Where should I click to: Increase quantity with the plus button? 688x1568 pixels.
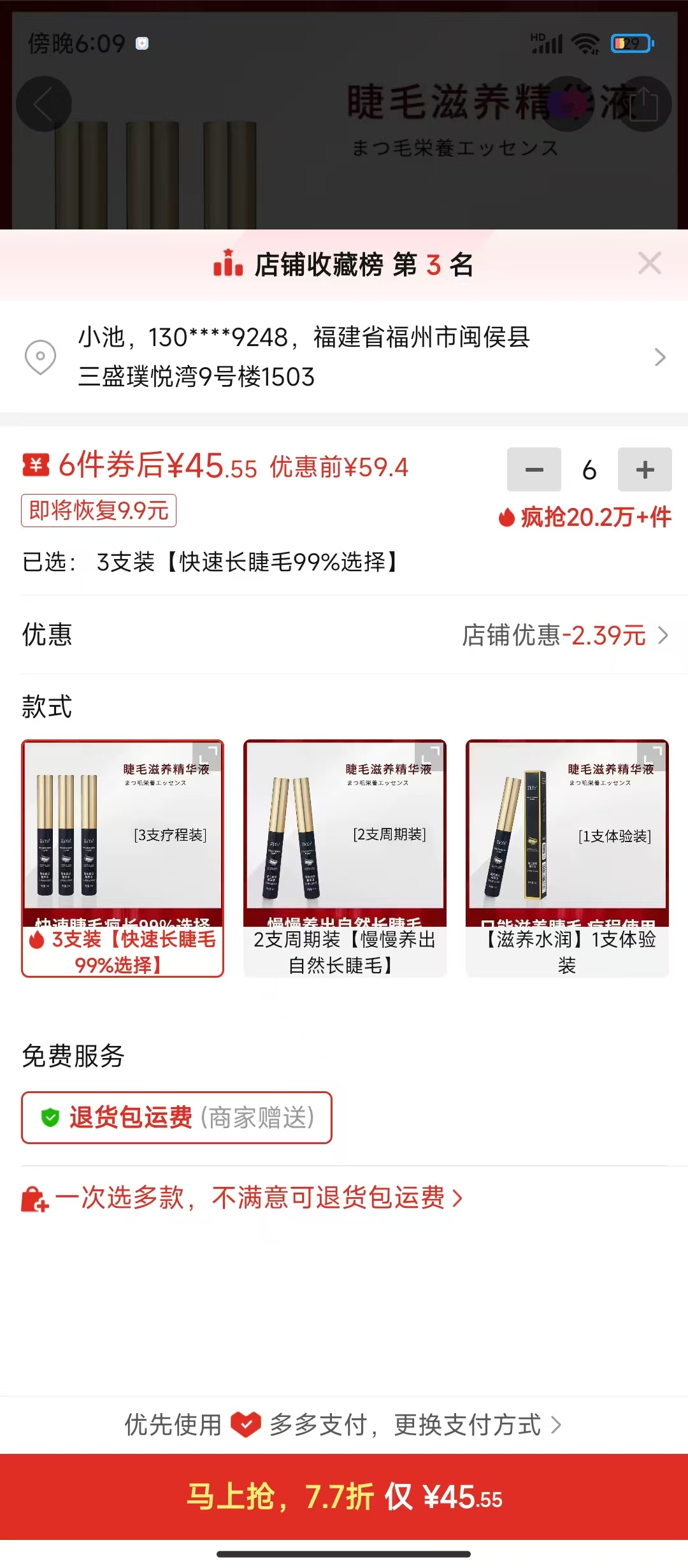tap(645, 470)
